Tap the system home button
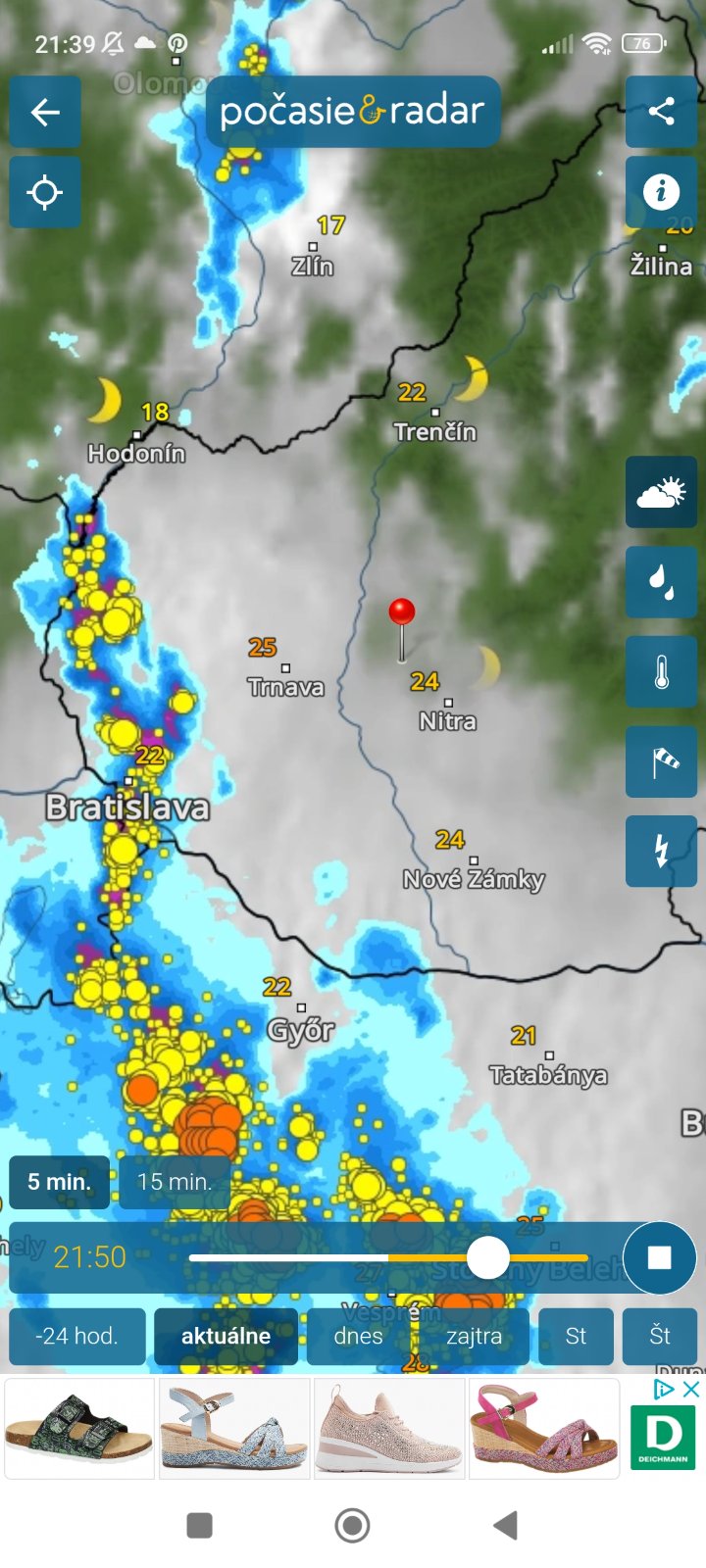This screenshot has width=706, height=1568. (352, 1525)
